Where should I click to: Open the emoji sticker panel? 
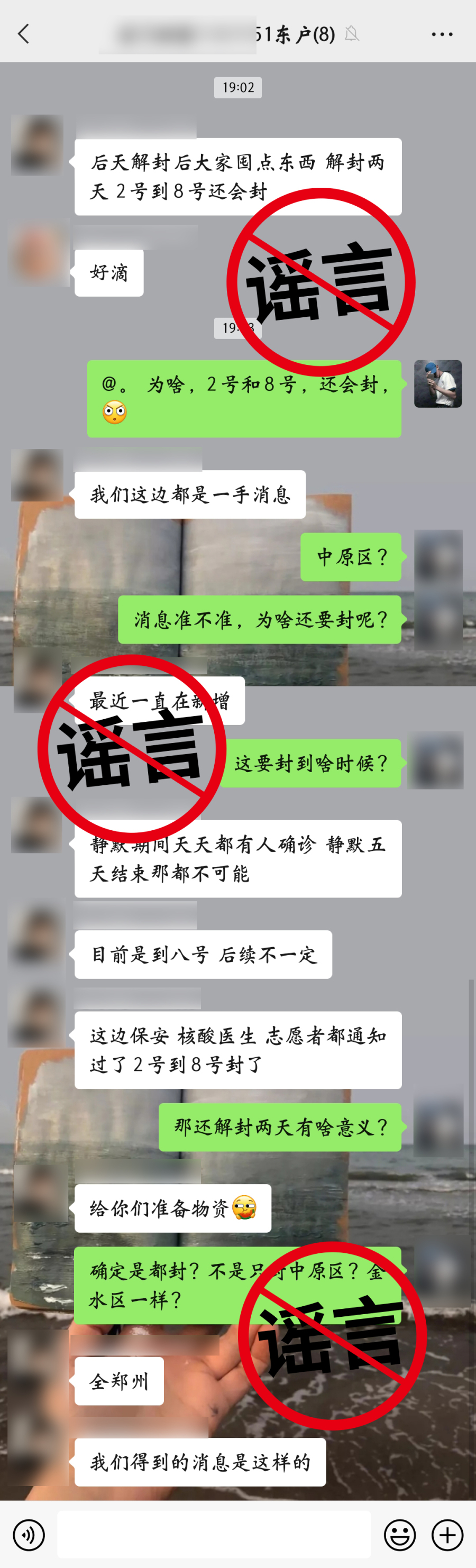[400, 1535]
